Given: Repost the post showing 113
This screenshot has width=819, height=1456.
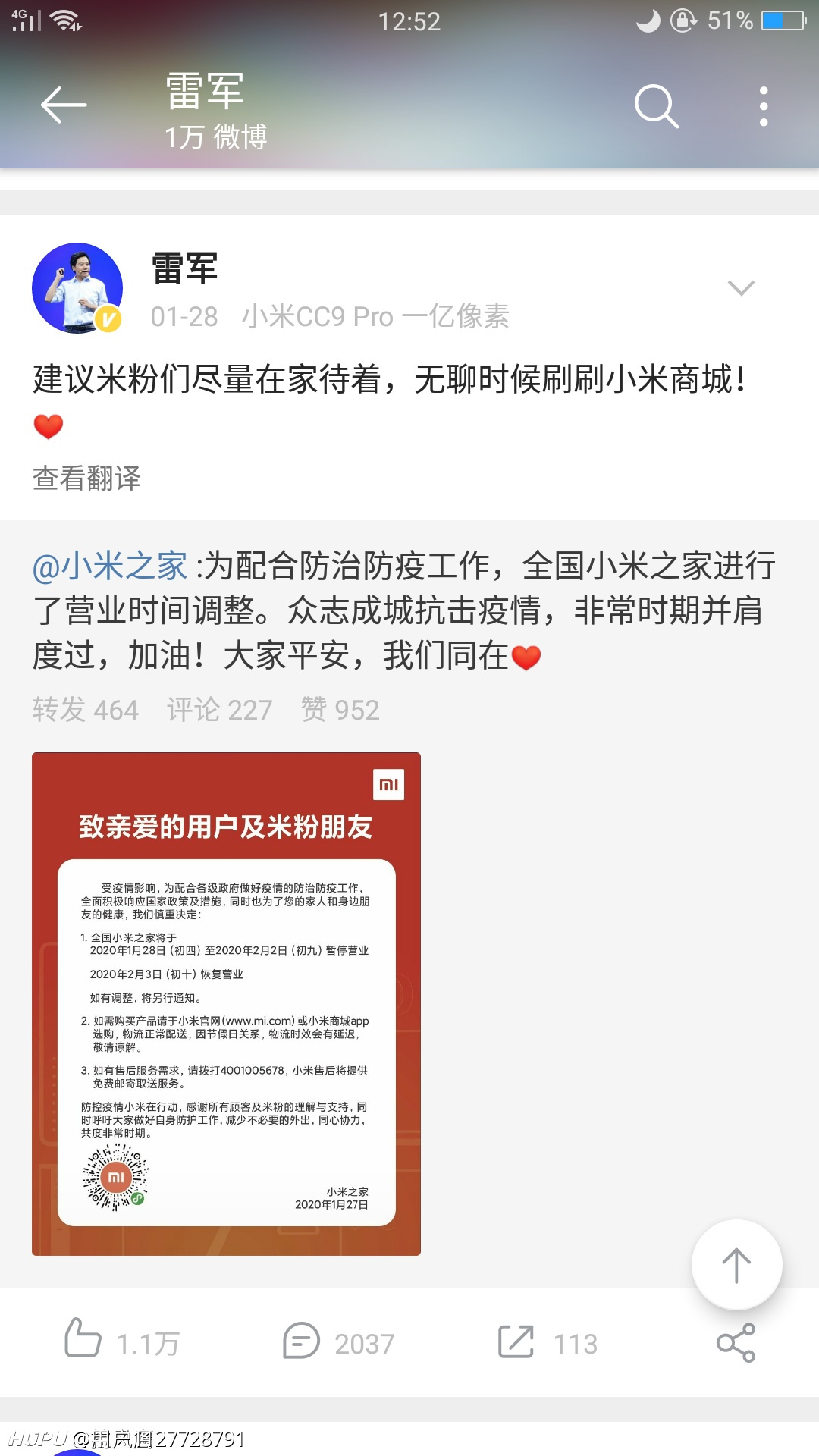Looking at the screenshot, I should pyautogui.click(x=548, y=1342).
